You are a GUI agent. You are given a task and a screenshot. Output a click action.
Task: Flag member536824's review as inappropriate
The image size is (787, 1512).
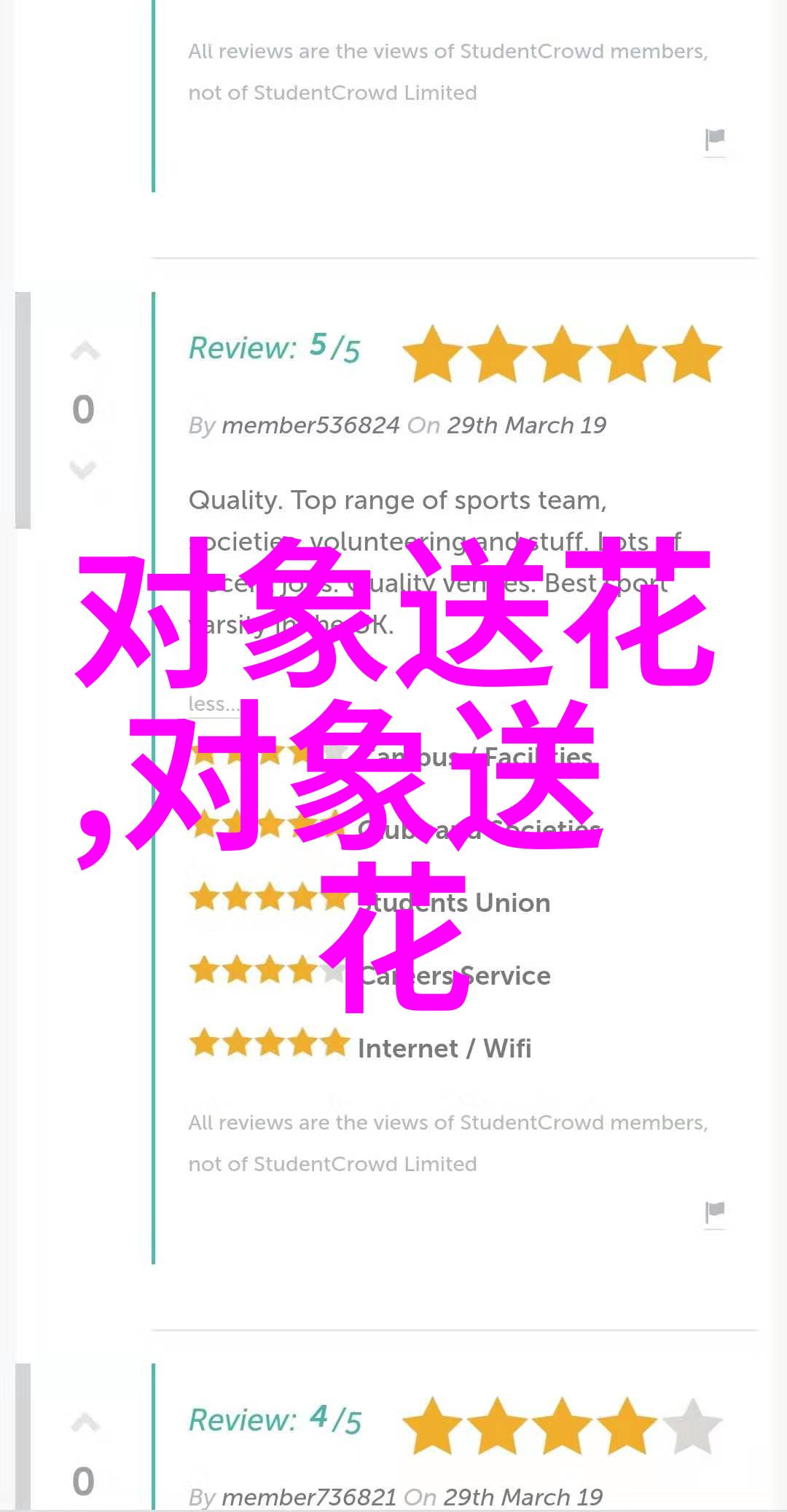(715, 1212)
